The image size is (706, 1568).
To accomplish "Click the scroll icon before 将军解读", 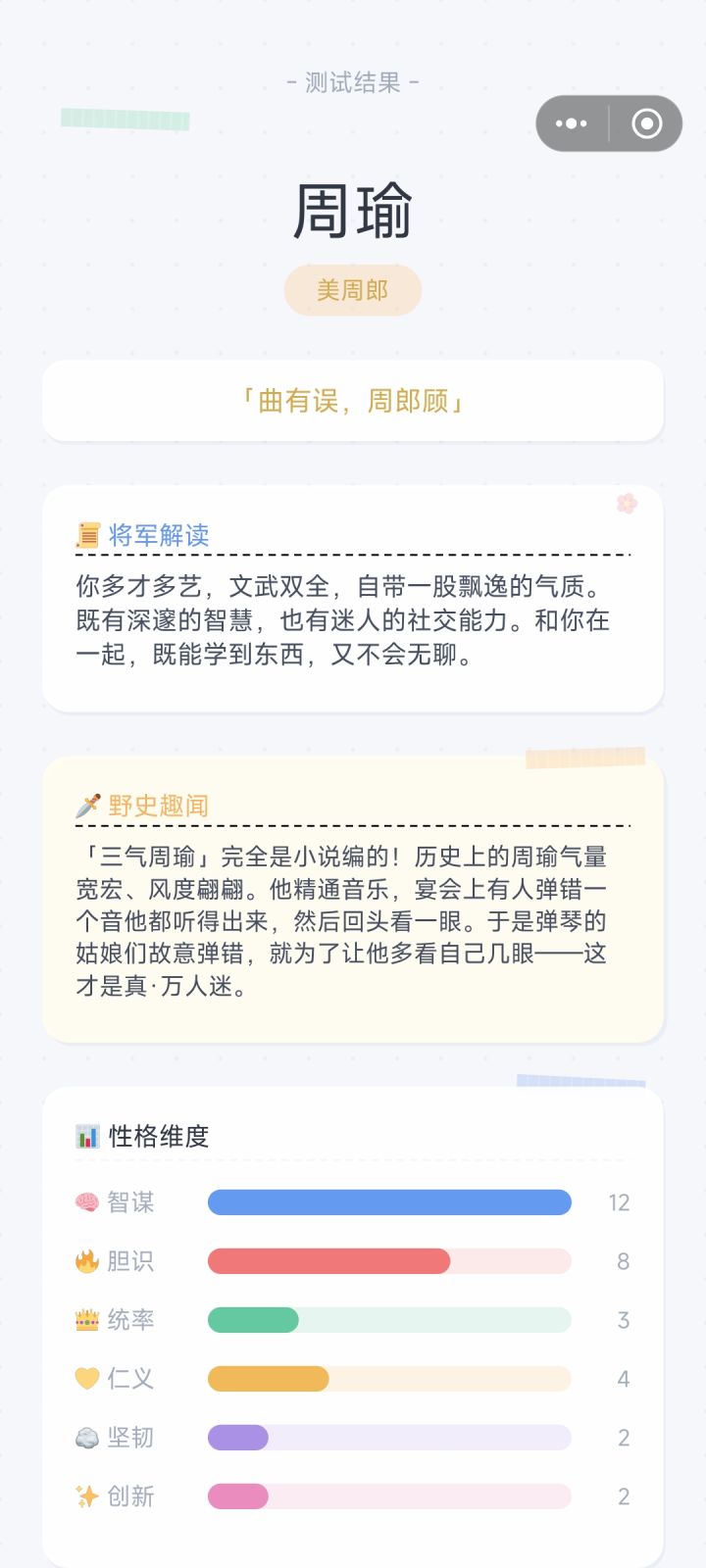I will (89, 534).
